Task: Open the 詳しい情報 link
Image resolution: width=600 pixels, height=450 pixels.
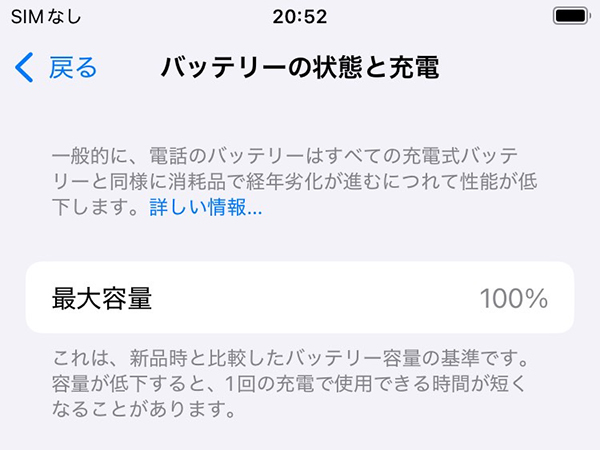Action: point(206,208)
